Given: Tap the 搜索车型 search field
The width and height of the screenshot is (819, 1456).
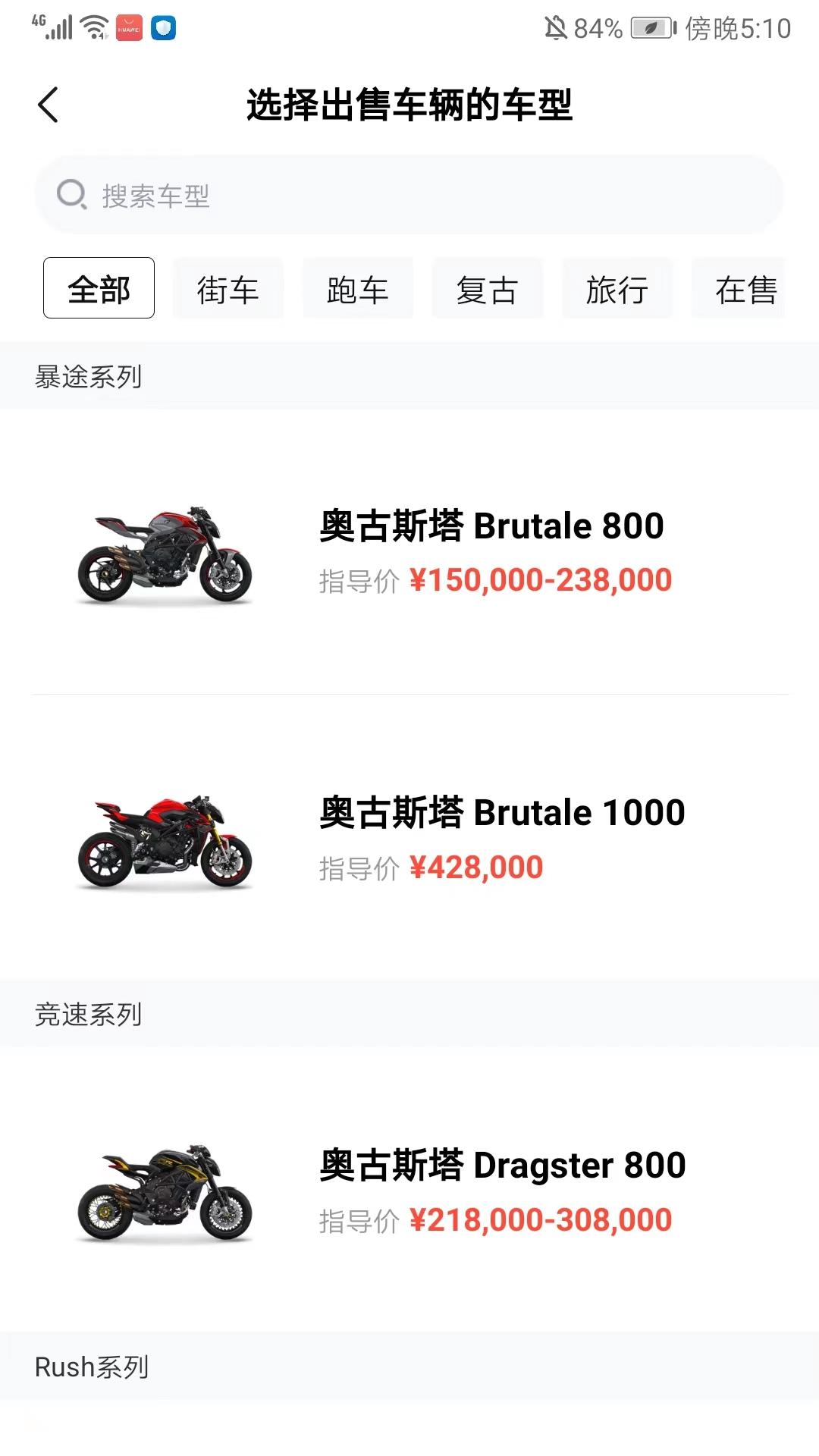Looking at the screenshot, I should [409, 196].
